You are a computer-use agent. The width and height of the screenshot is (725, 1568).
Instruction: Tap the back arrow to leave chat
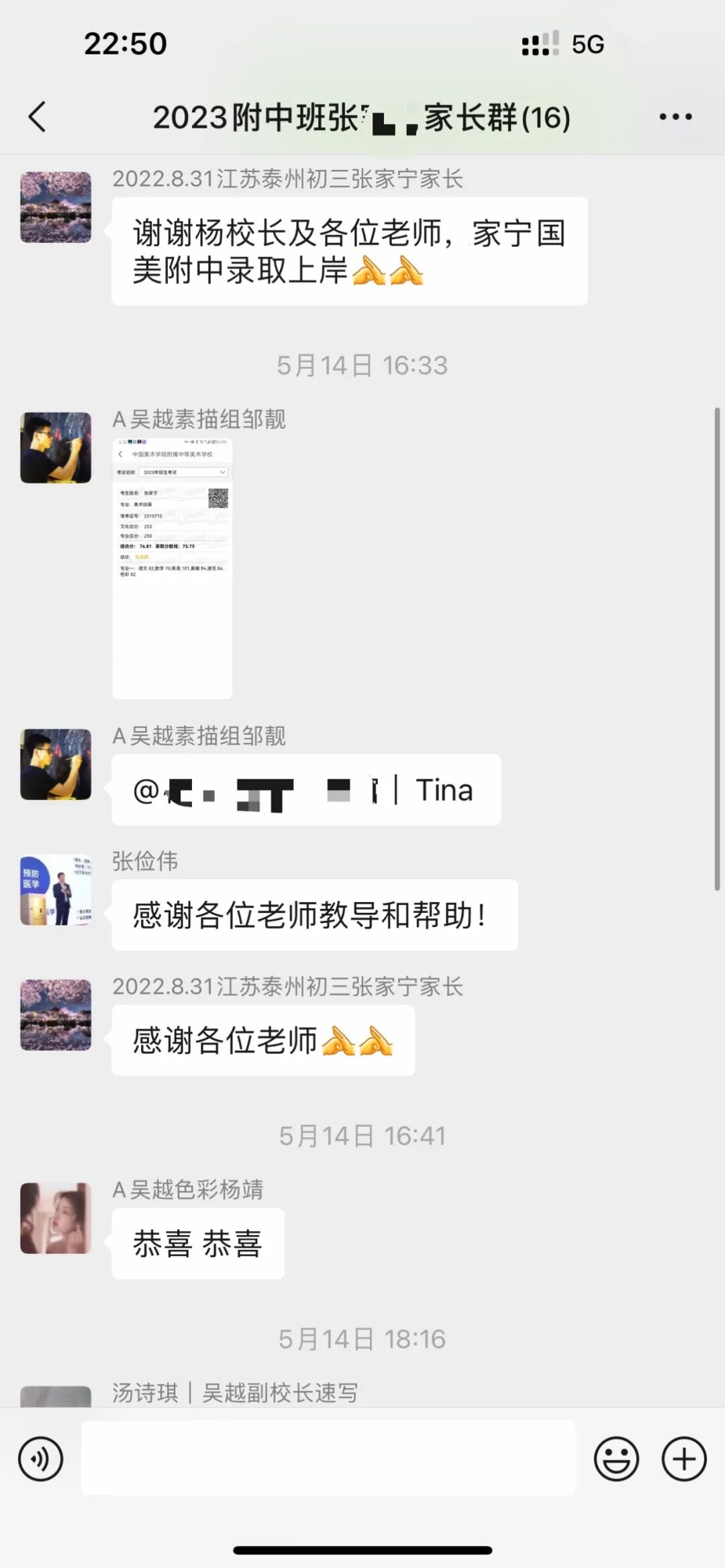[x=38, y=116]
